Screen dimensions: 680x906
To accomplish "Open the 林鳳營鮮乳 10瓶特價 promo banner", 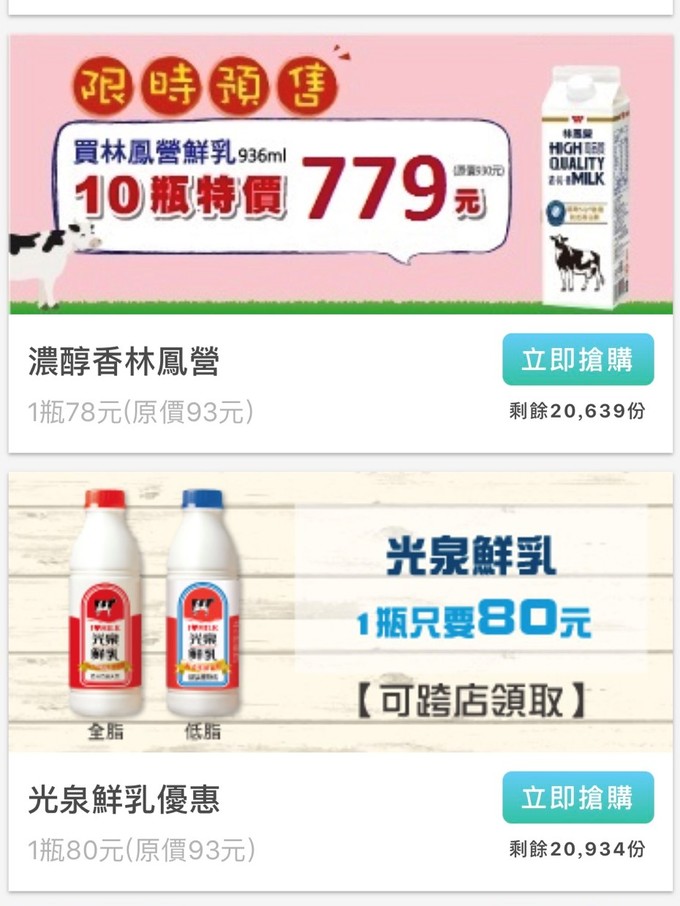I will (x=340, y=175).
